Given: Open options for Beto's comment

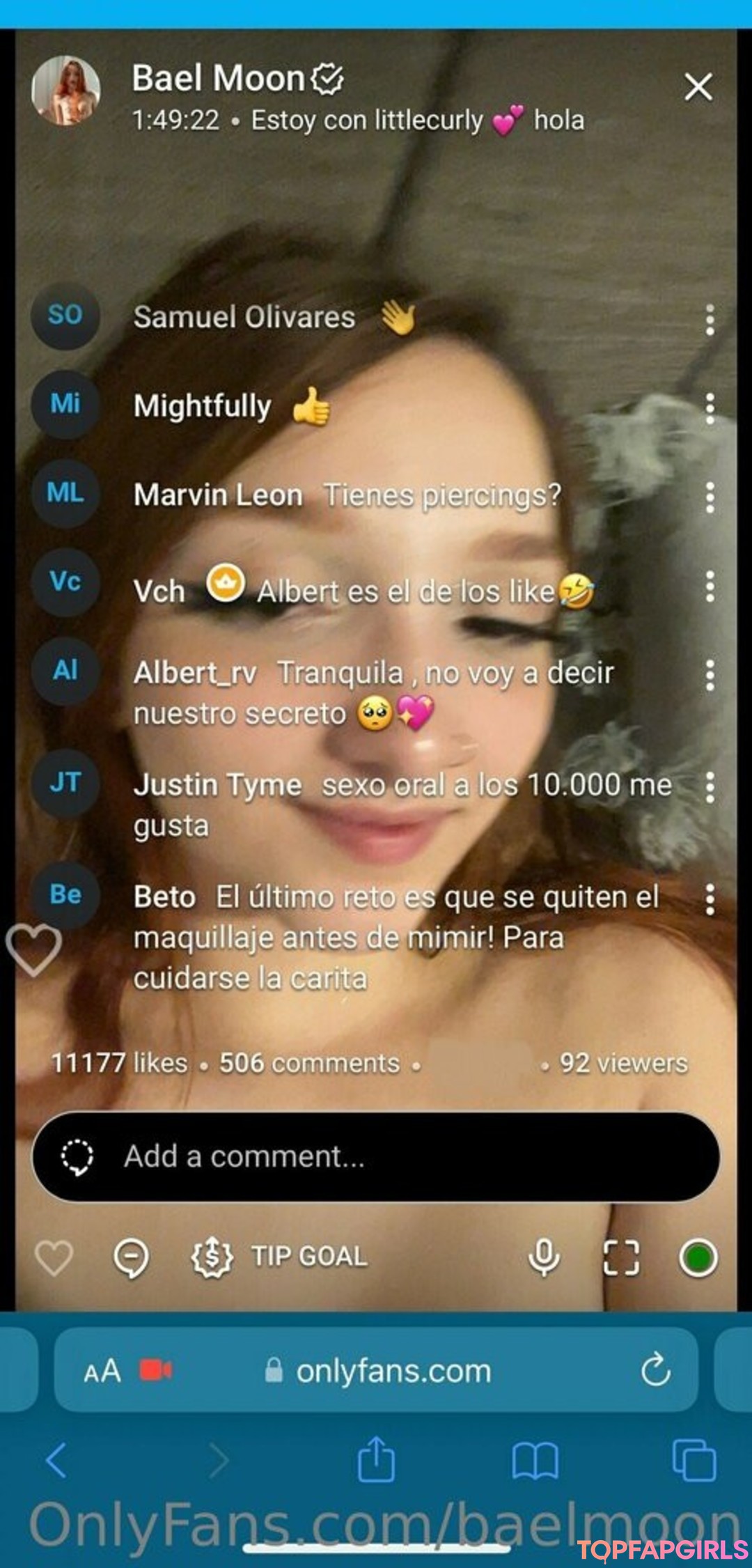Looking at the screenshot, I should pos(710,899).
